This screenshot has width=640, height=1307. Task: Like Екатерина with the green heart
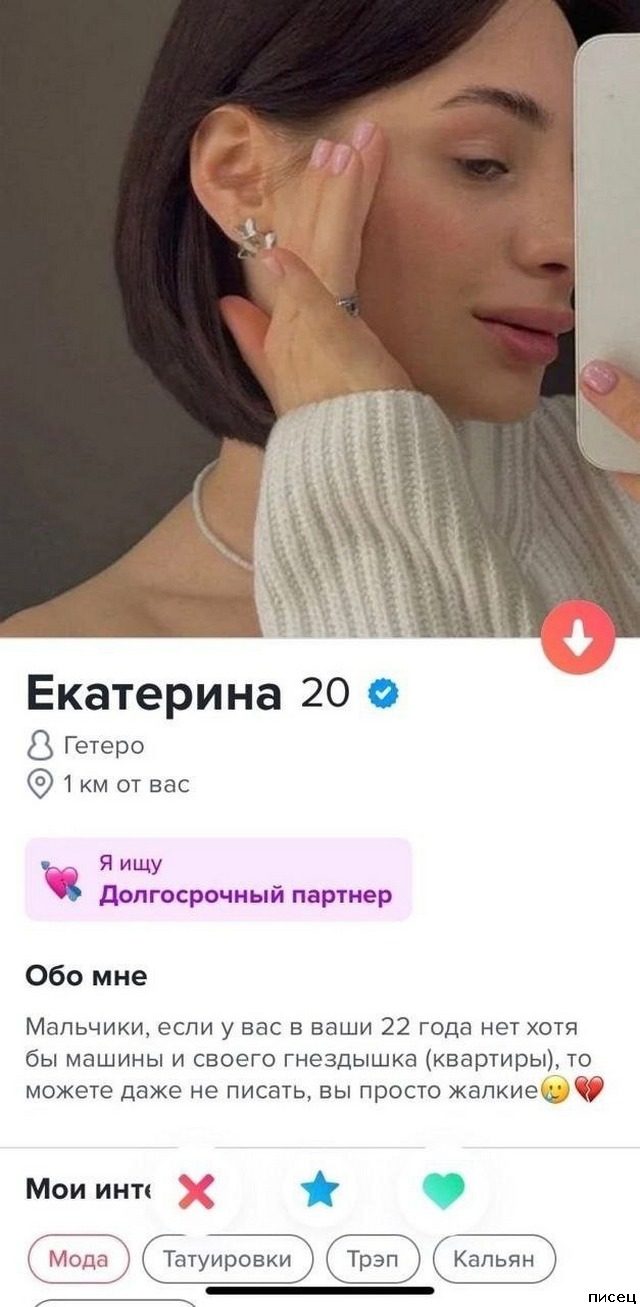point(444,1190)
